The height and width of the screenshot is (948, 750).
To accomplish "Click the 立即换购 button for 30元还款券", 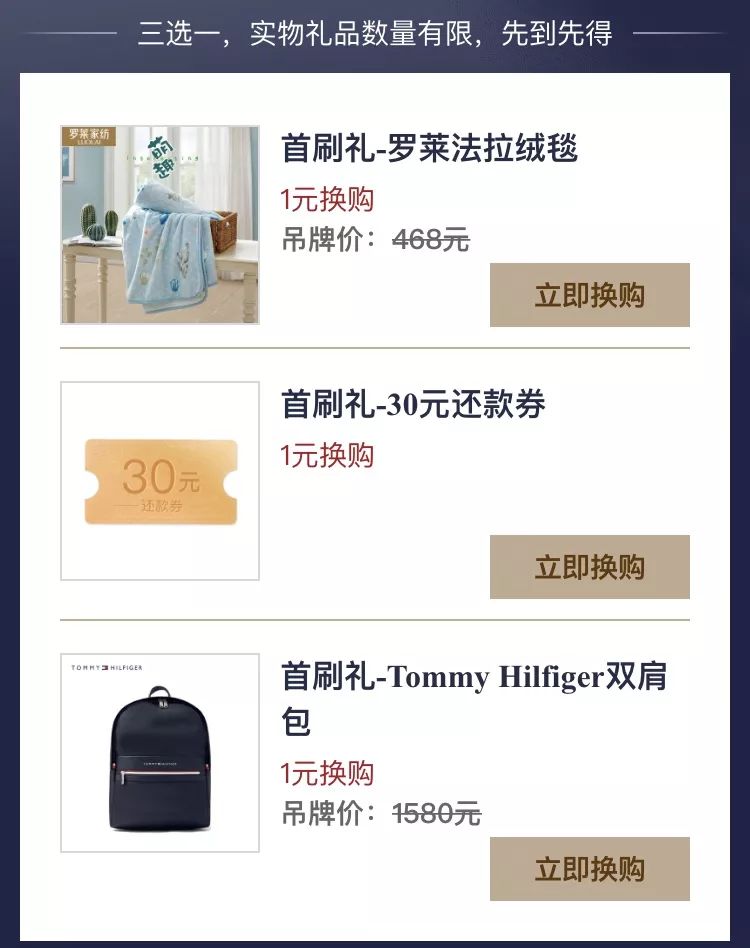I will (x=588, y=566).
